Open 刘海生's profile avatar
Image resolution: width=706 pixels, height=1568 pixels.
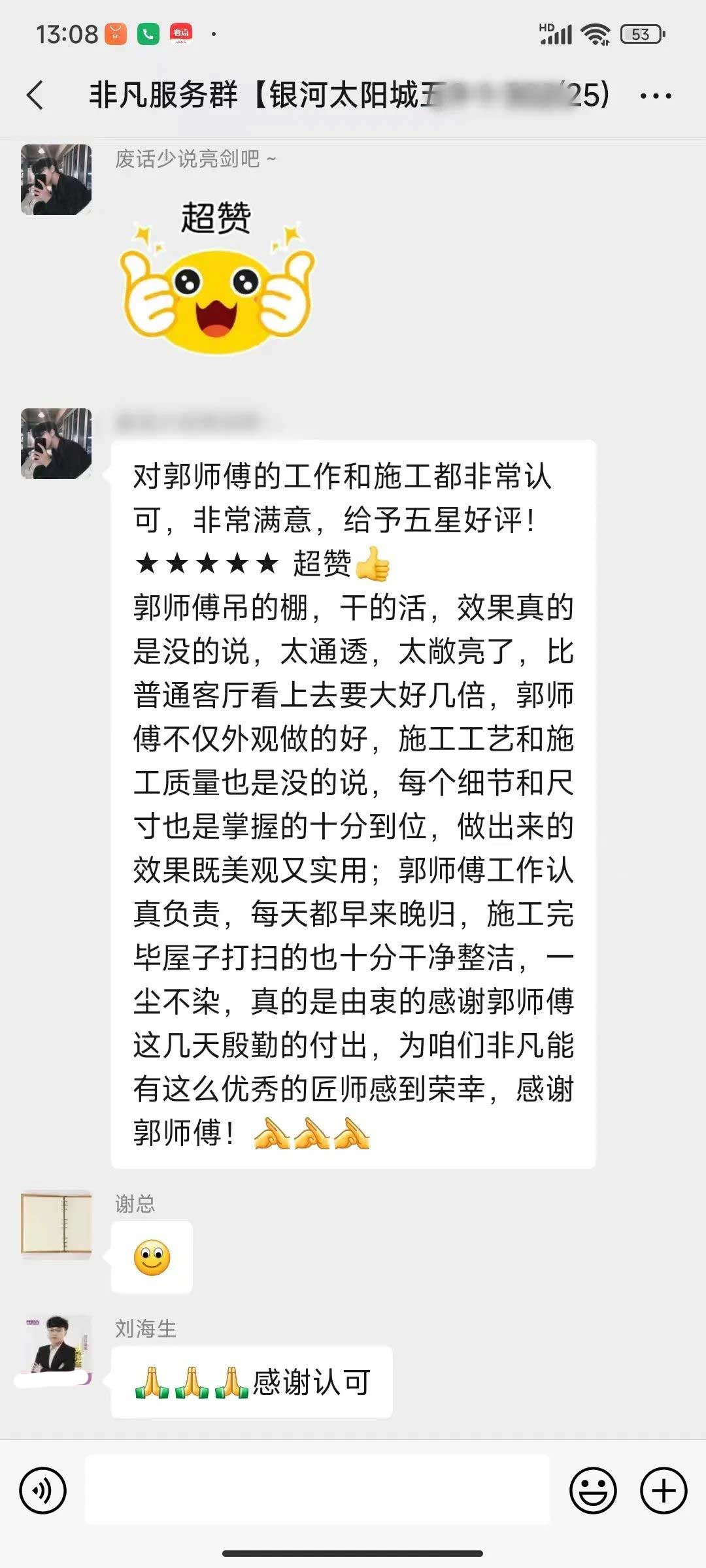pos(56,1350)
